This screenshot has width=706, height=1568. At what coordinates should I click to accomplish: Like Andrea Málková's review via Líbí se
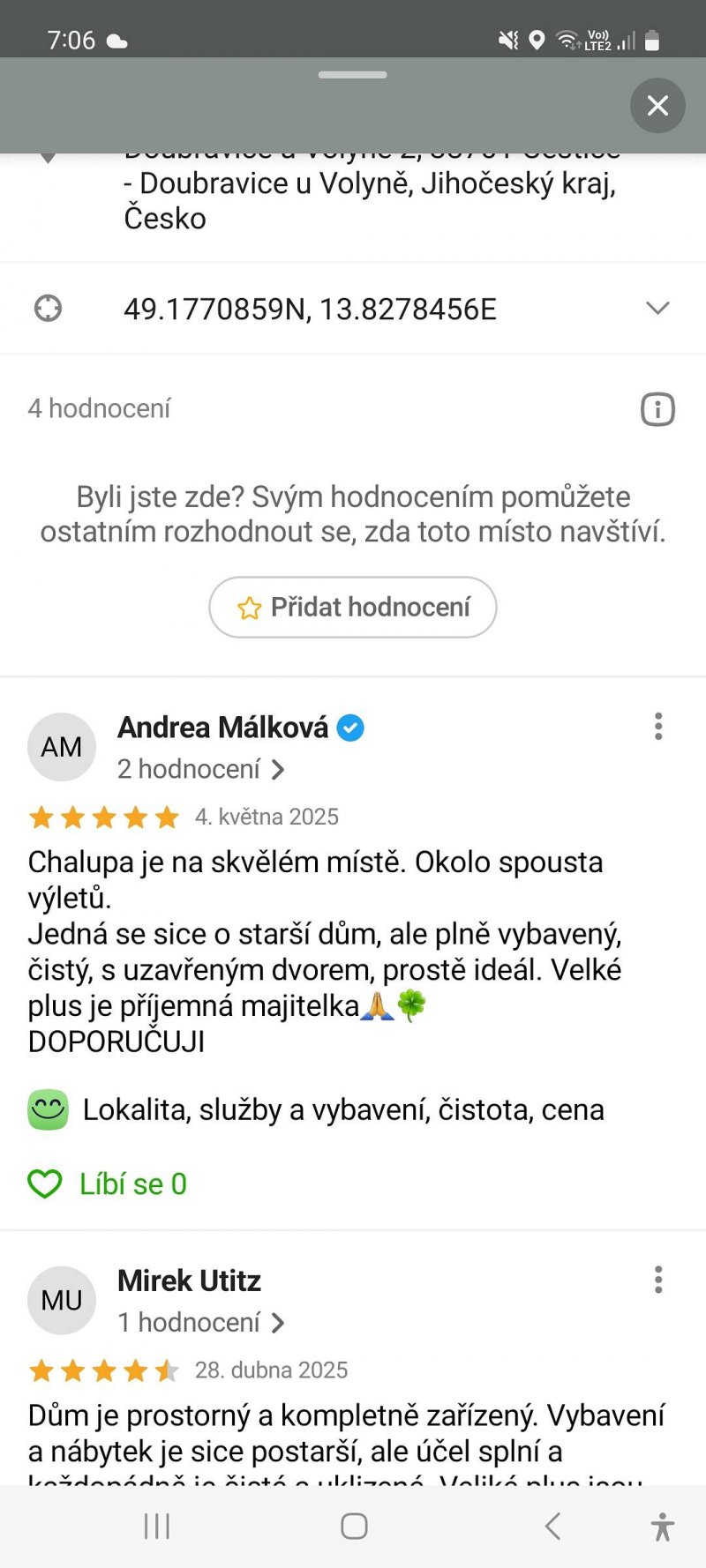click(x=108, y=1183)
